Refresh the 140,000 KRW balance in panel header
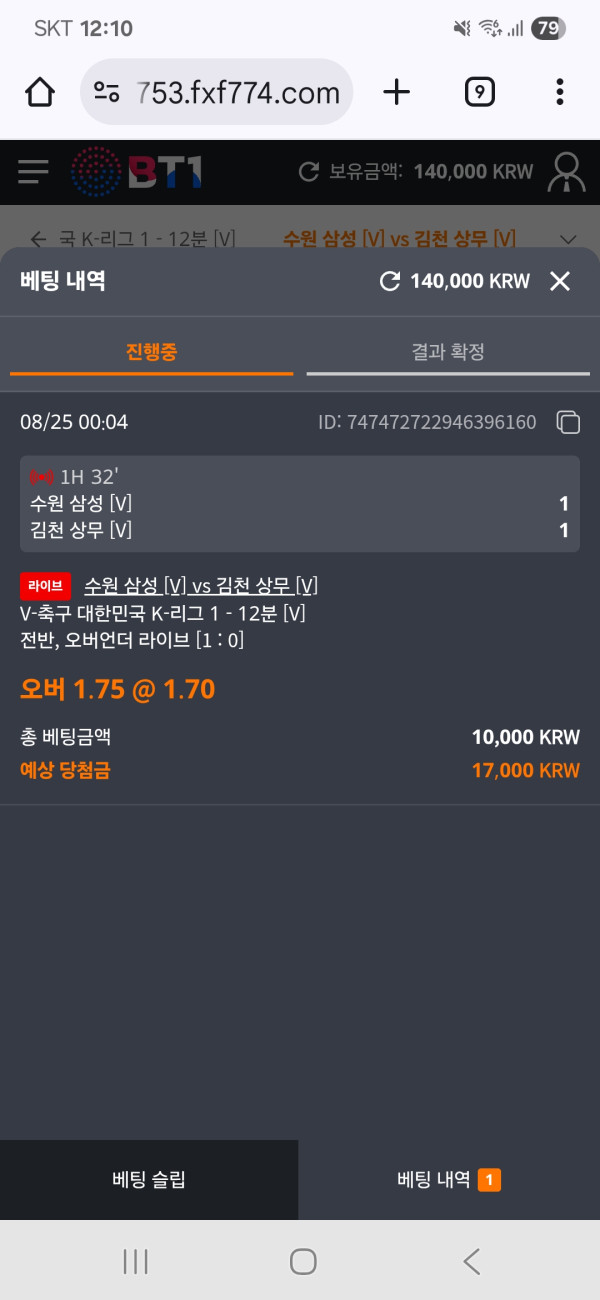This screenshot has width=600, height=1300. 390,281
